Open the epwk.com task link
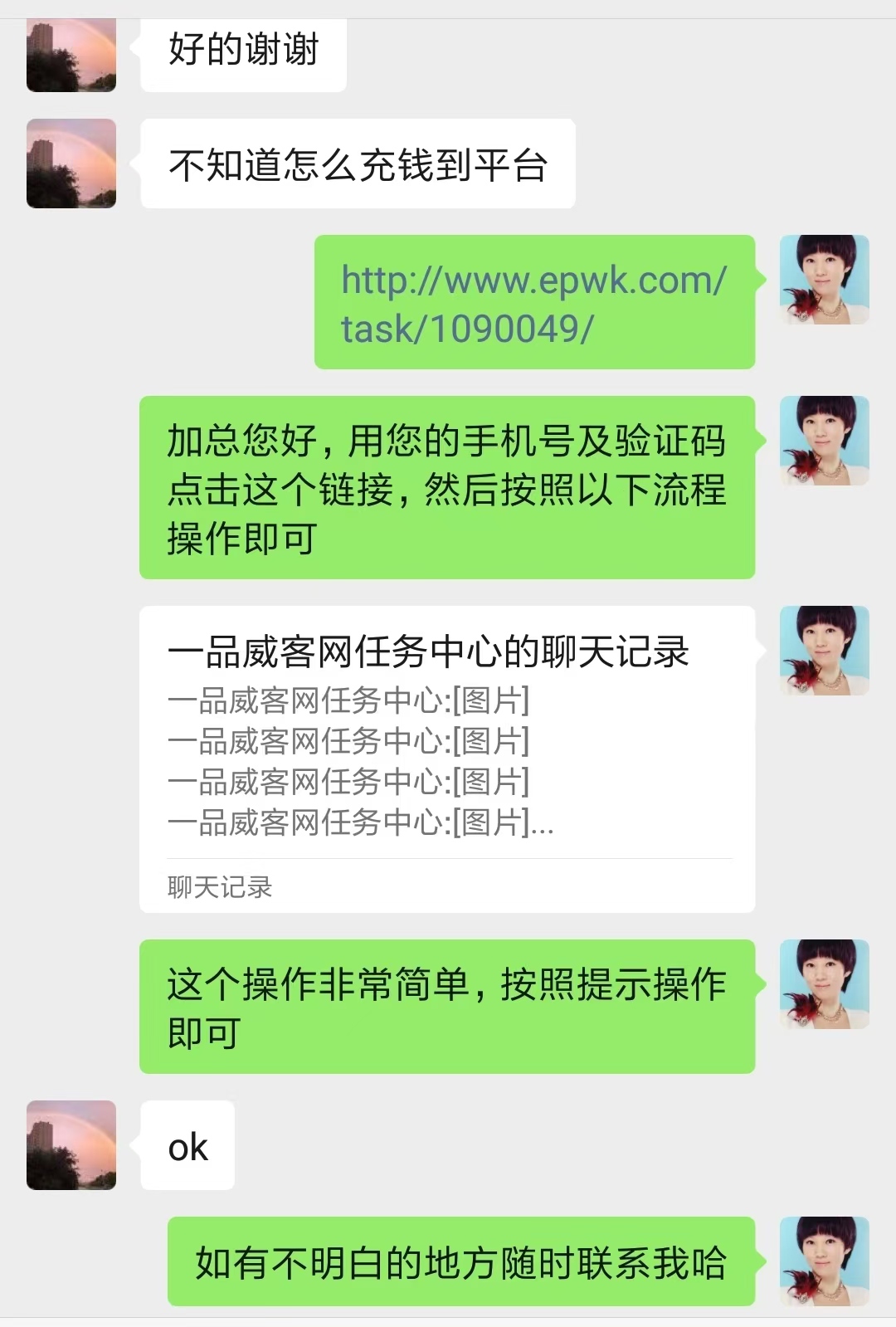Screen dimensions: 896x1327 point(533,304)
